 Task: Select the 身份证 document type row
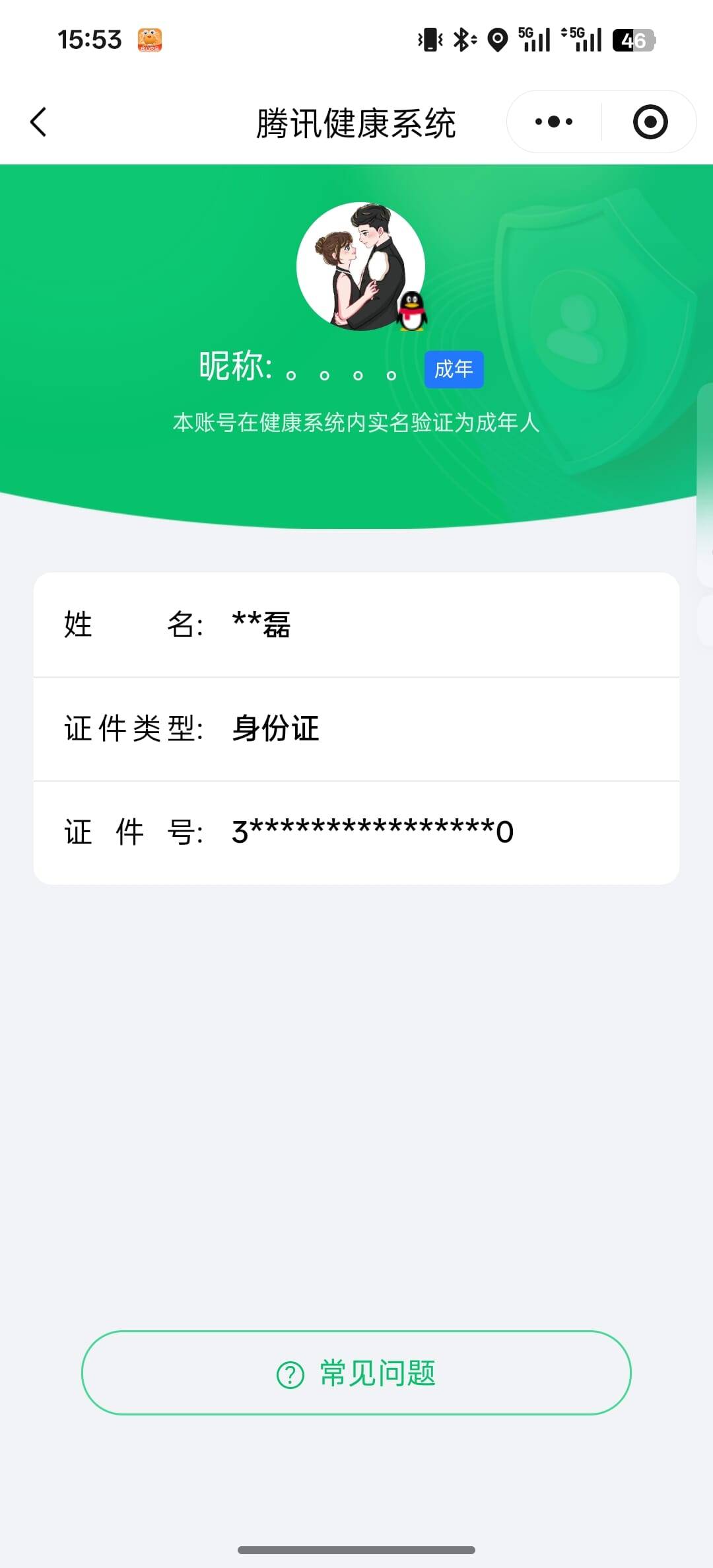click(x=356, y=729)
